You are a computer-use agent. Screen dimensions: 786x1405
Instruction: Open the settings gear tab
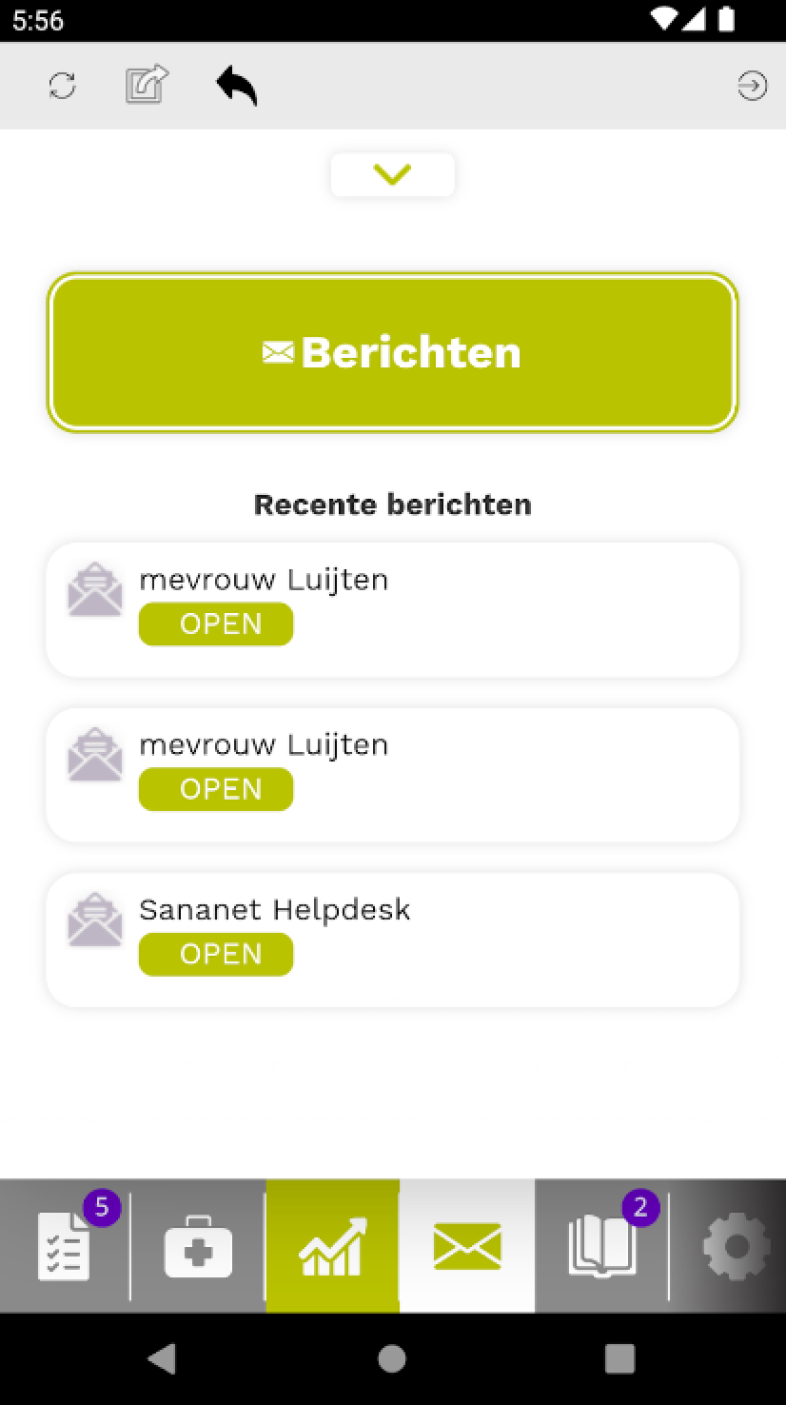point(736,1246)
